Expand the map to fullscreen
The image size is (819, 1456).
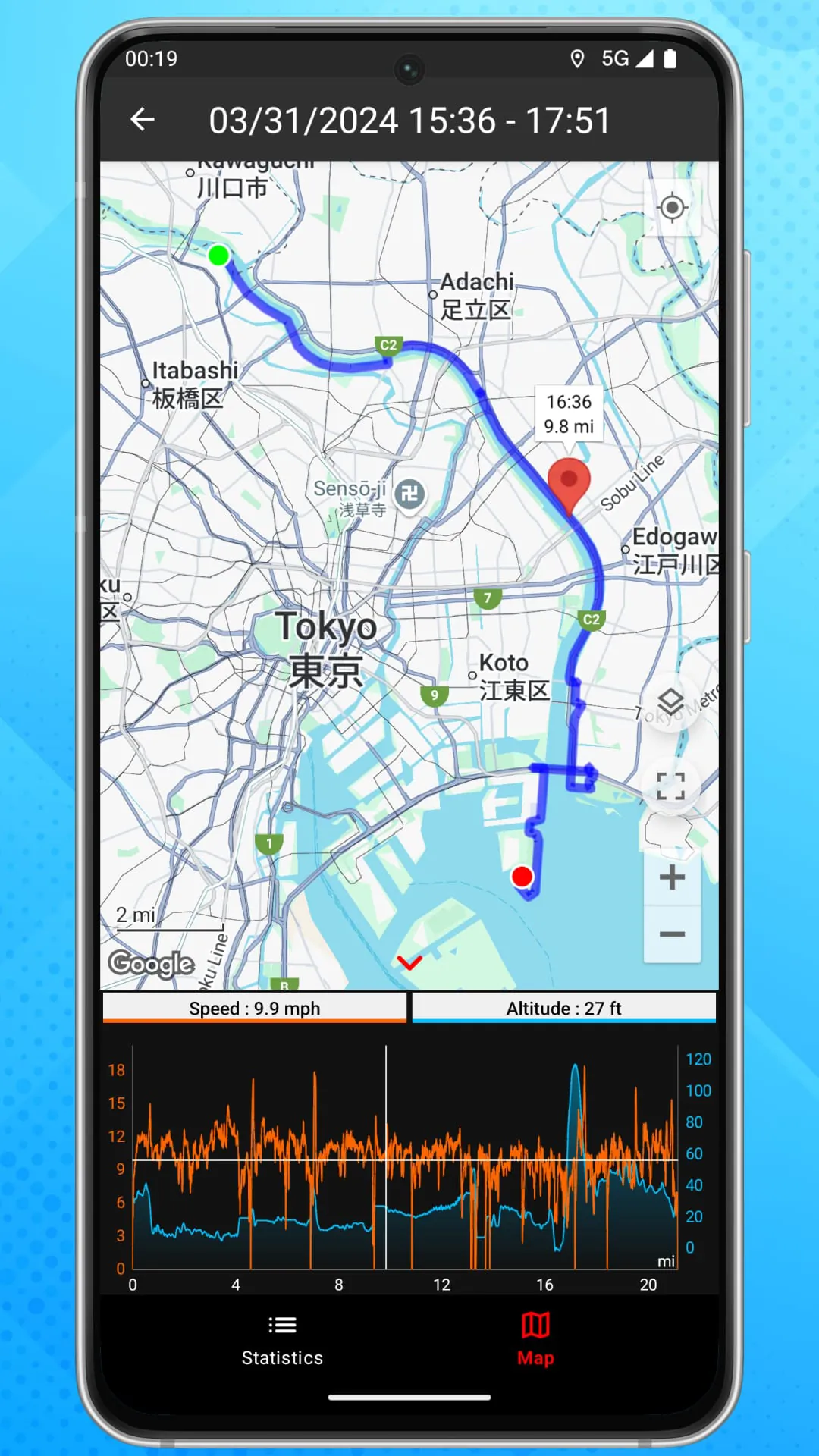[x=670, y=786]
